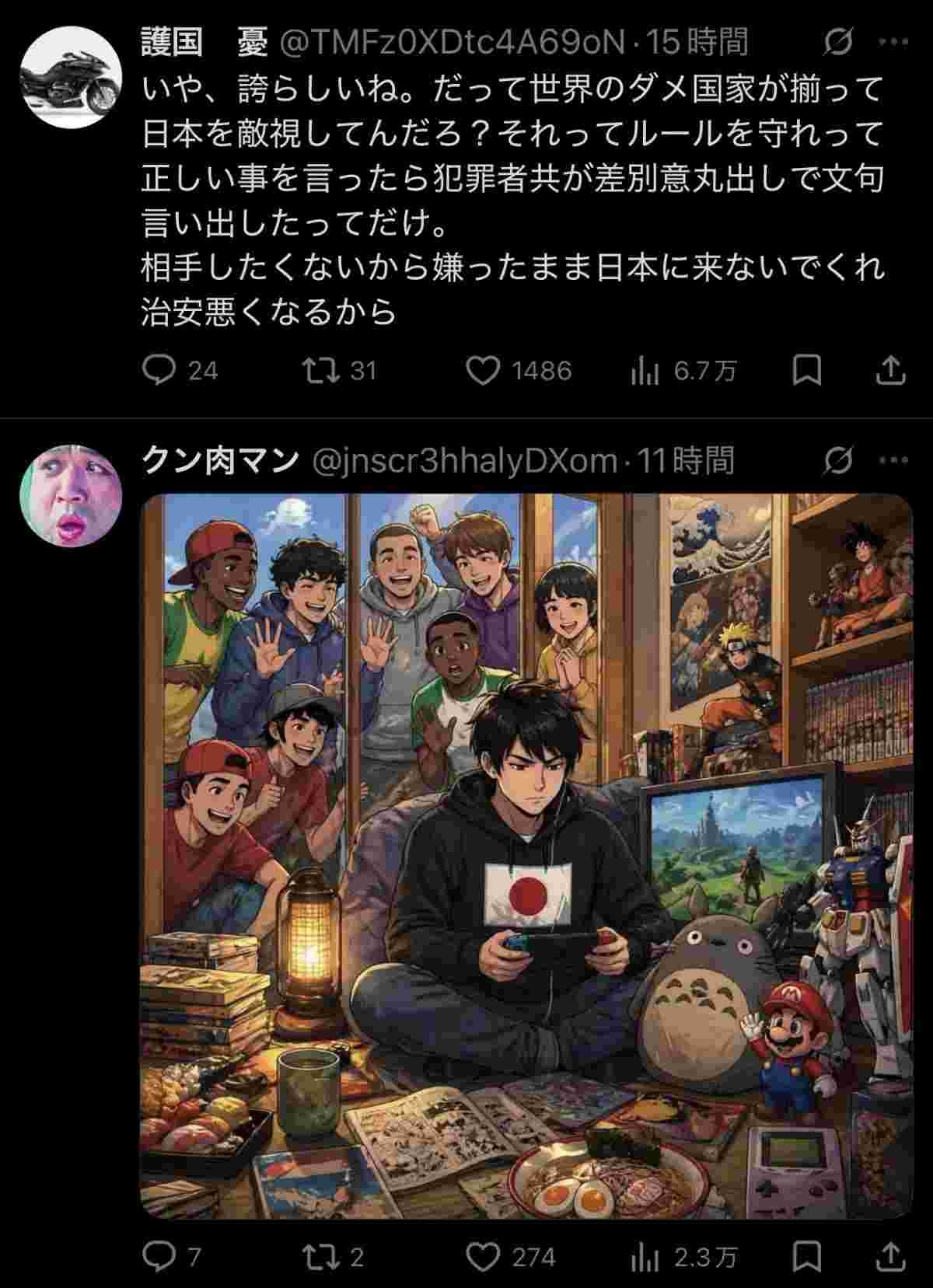This screenshot has height=1288, width=933.
Task: Reply to 護国 憂's post
Action: tap(159, 371)
